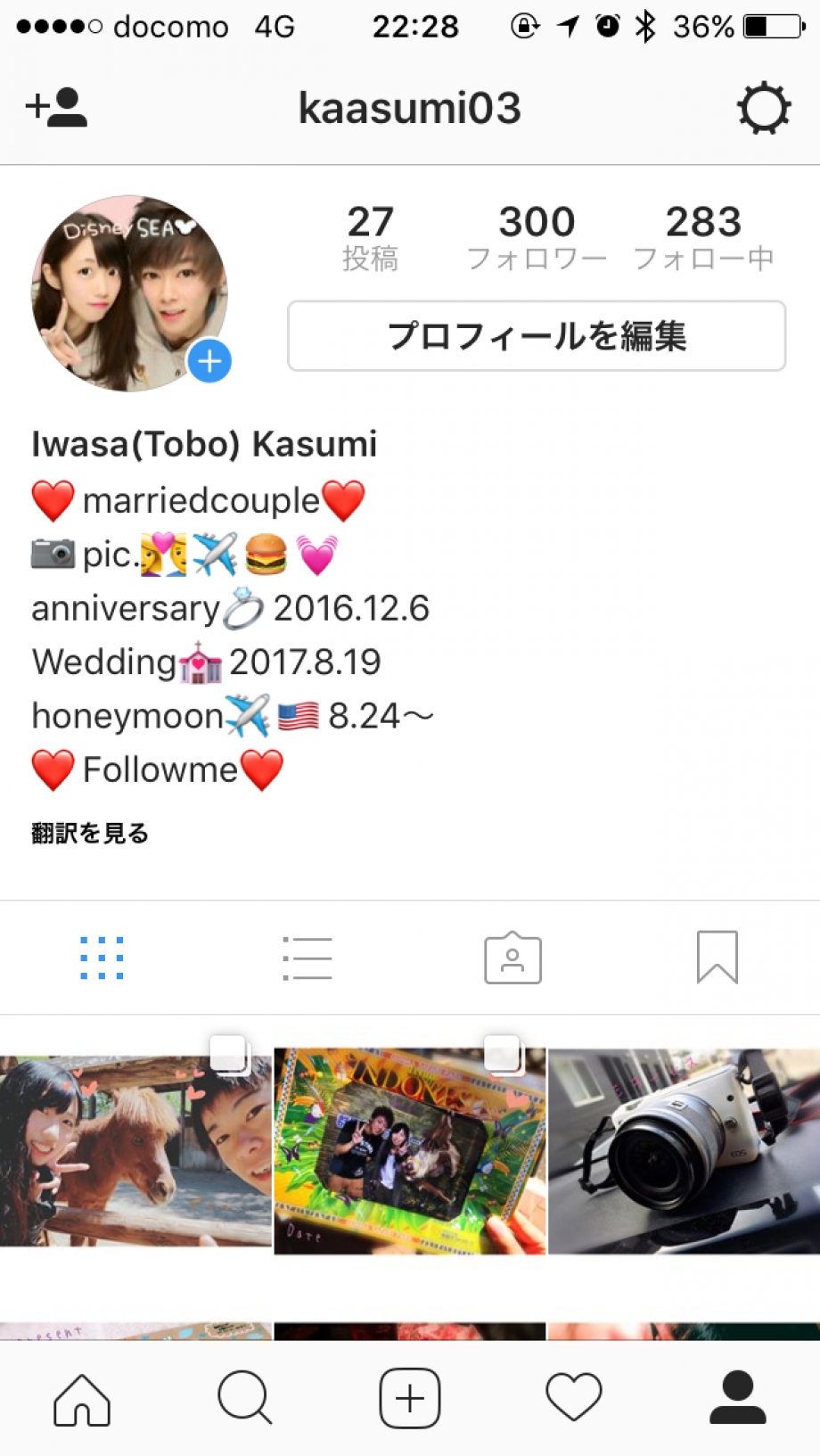Create a new post
This screenshot has width=820, height=1456.
tap(410, 1398)
